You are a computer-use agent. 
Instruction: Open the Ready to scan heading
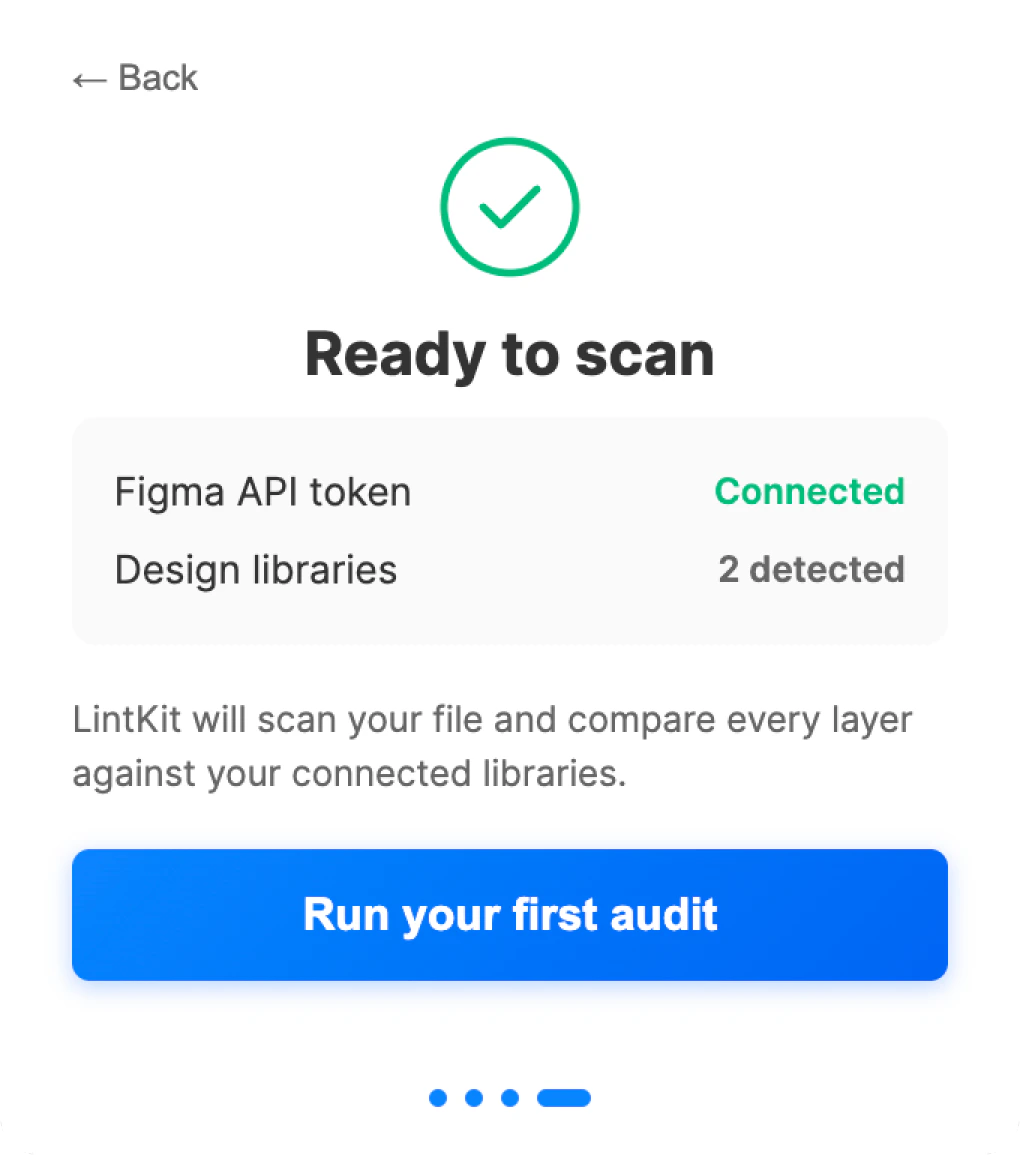click(510, 354)
